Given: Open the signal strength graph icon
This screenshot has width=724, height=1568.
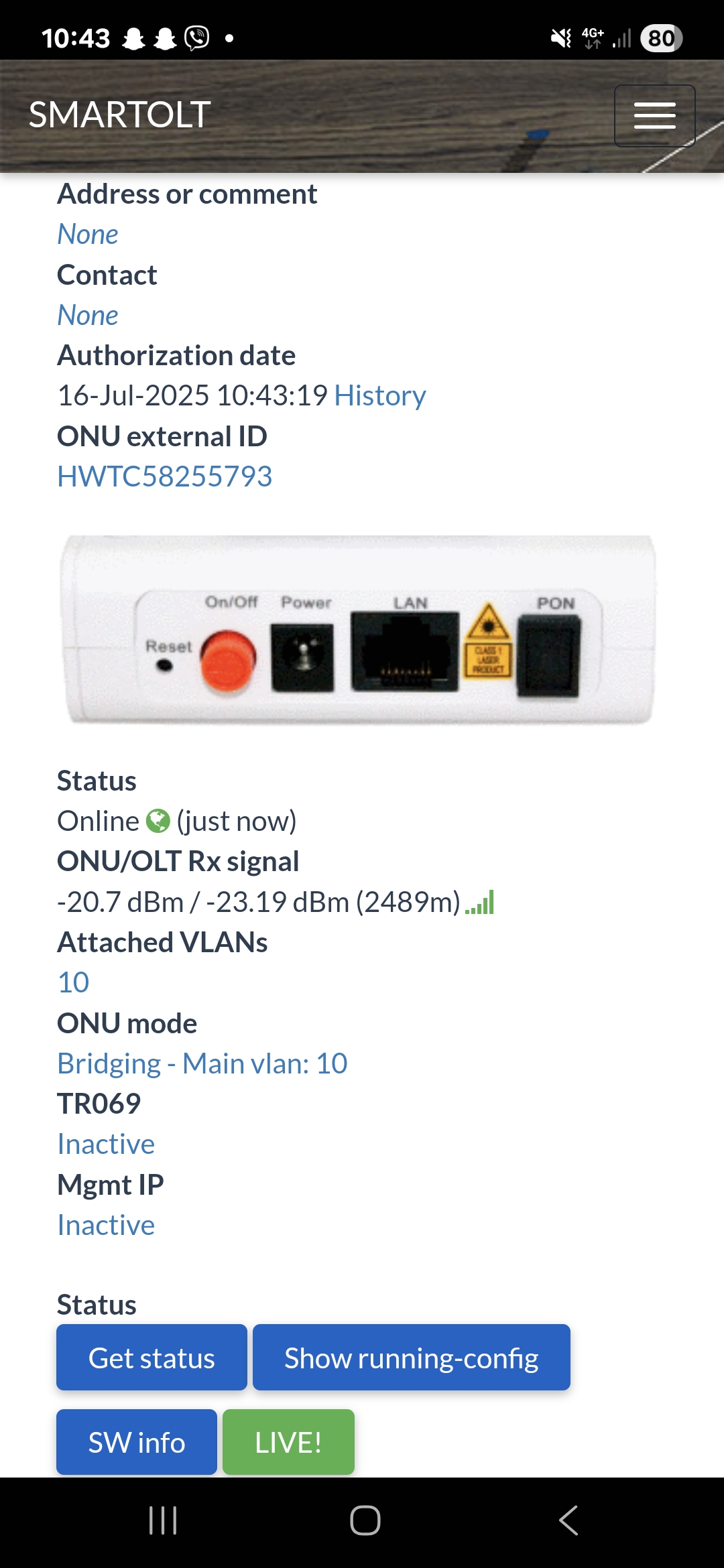Looking at the screenshot, I should (480, 903).
